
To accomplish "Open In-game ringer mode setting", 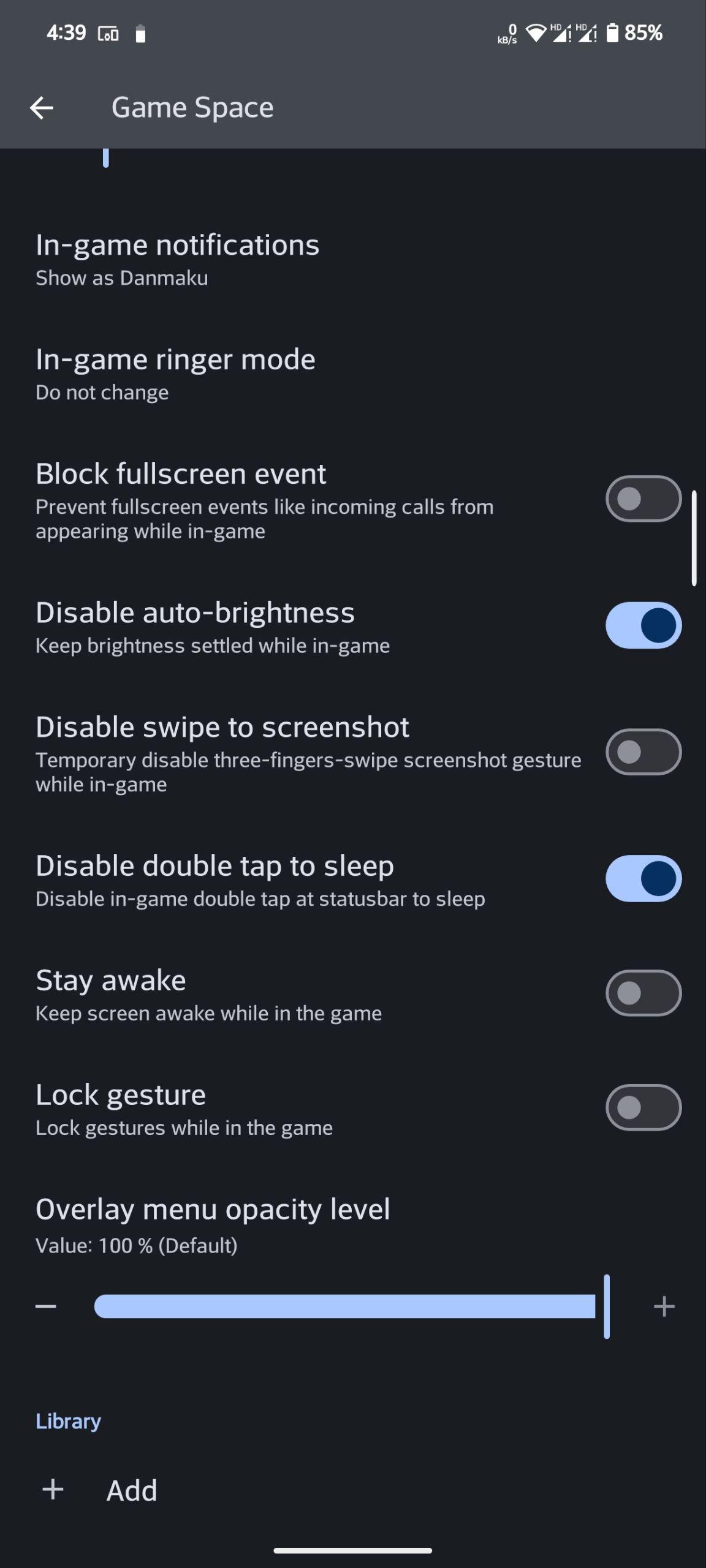I will pyautogui.click(x=353, y=375).
